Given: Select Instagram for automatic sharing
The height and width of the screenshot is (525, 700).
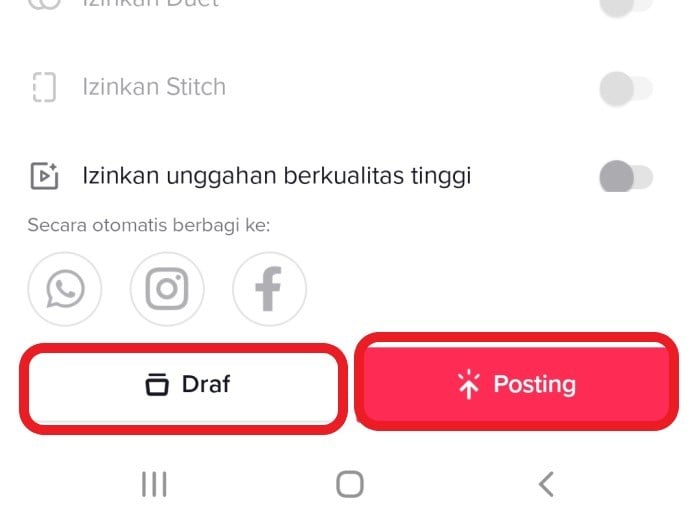Looking at the screenshot, I should 167,290.
